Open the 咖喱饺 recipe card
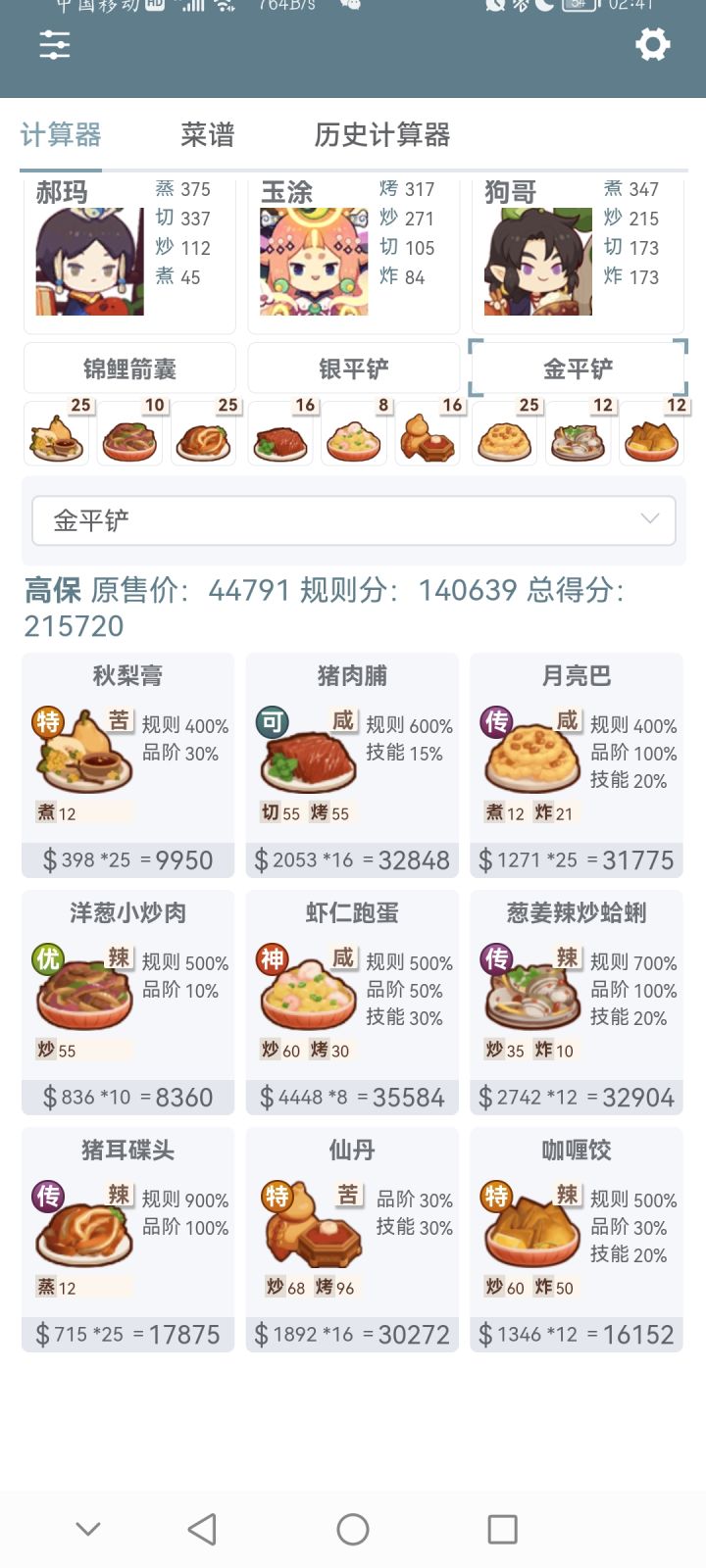 (x=577, y=1239)
